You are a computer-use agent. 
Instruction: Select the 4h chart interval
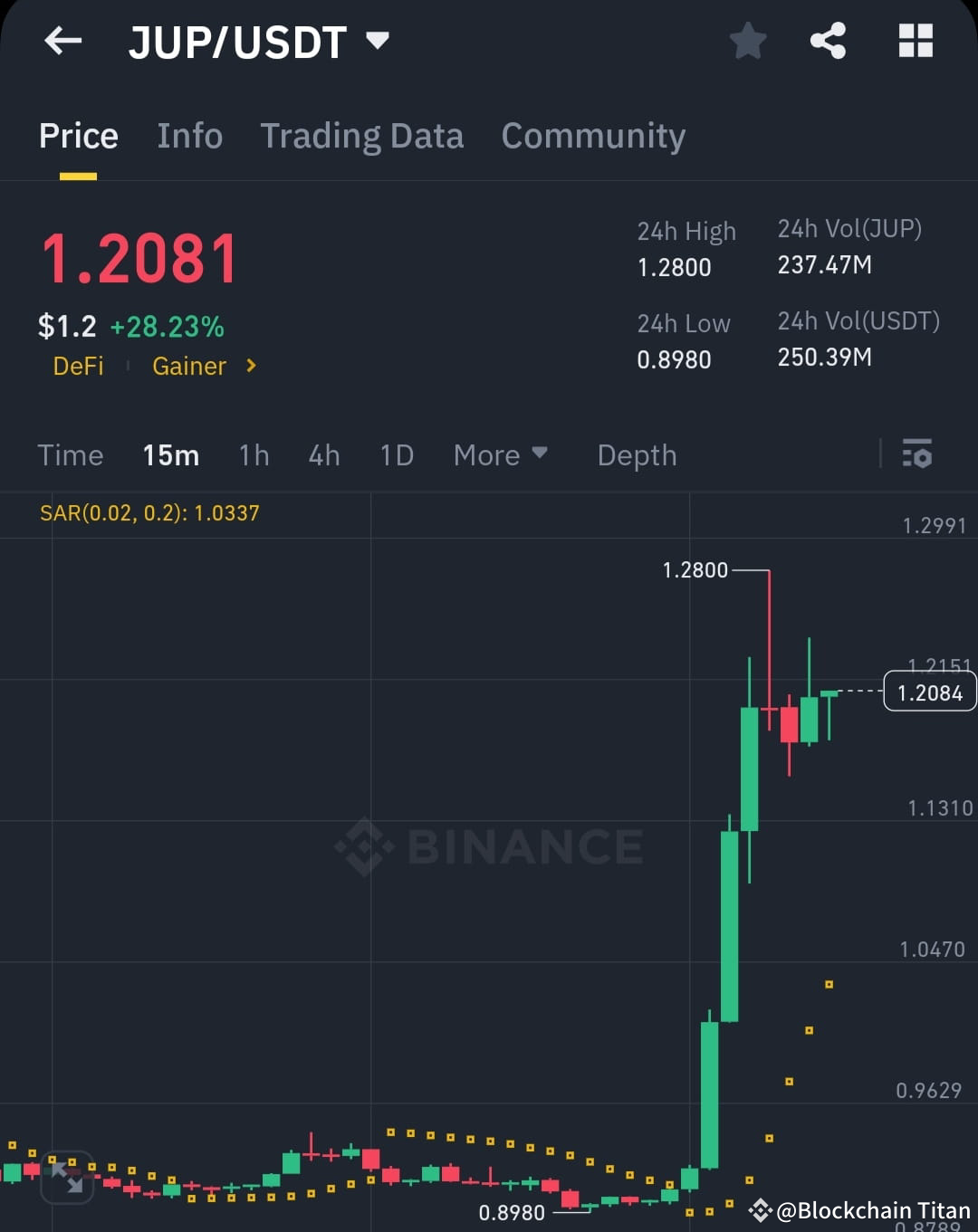point(323,454)
